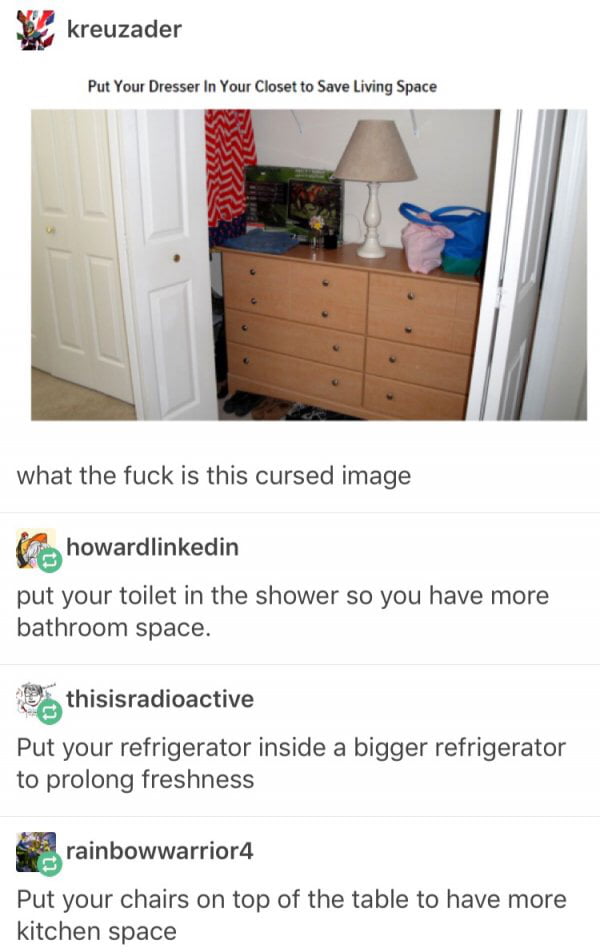Viewport: 600px width, 952px height.
Task: Tap howardlinkedin's avatar with reblog badge
Action: 38,549
